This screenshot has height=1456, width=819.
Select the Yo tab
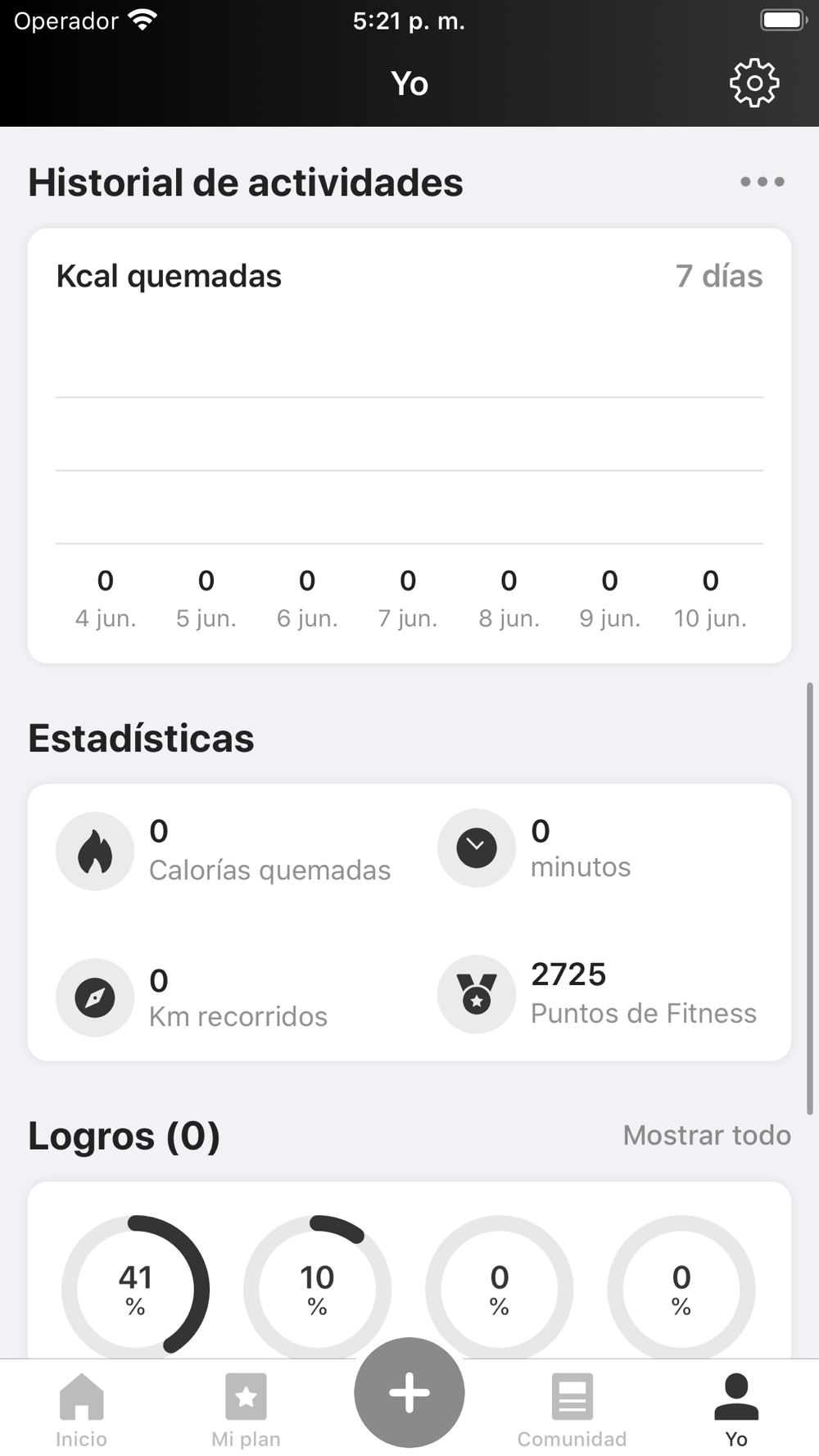click(736, 1410)
